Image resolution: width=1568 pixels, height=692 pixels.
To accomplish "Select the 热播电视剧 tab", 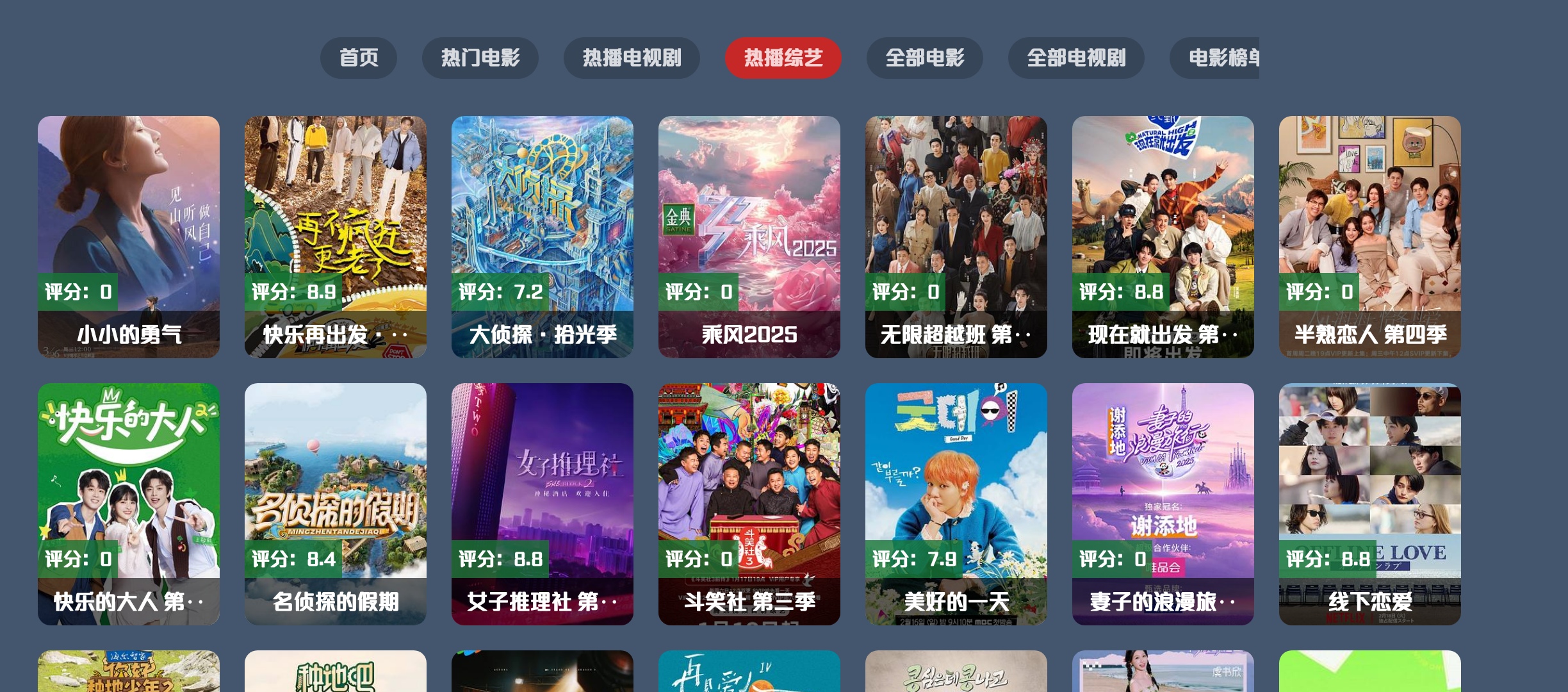I will pos(631,58).
